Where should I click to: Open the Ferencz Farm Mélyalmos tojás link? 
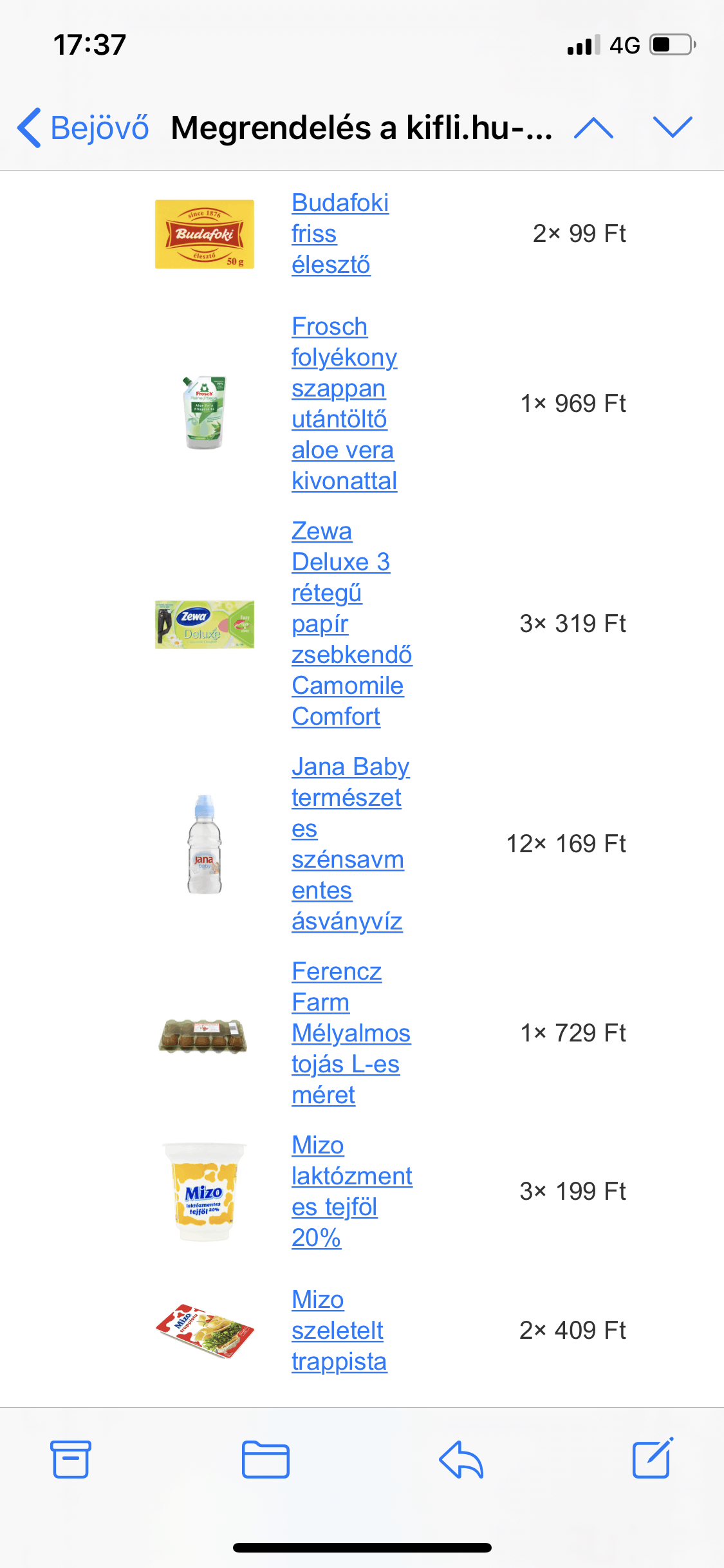(351, 1033)
